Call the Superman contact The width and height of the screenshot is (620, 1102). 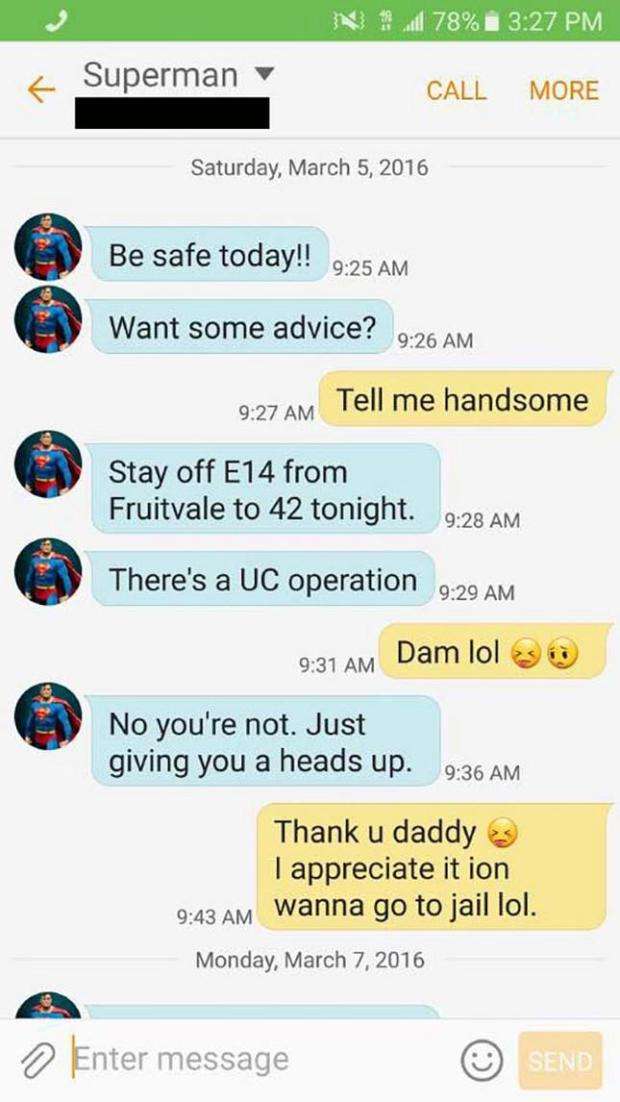pyautogui.click(x=456, y=90)
